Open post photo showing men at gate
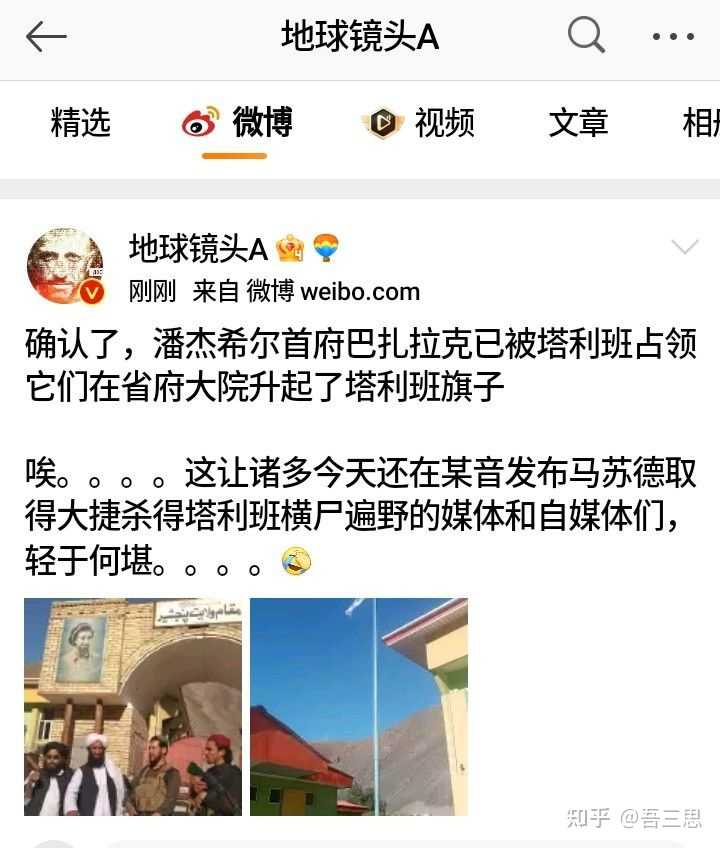 click(x=133, y=707)
